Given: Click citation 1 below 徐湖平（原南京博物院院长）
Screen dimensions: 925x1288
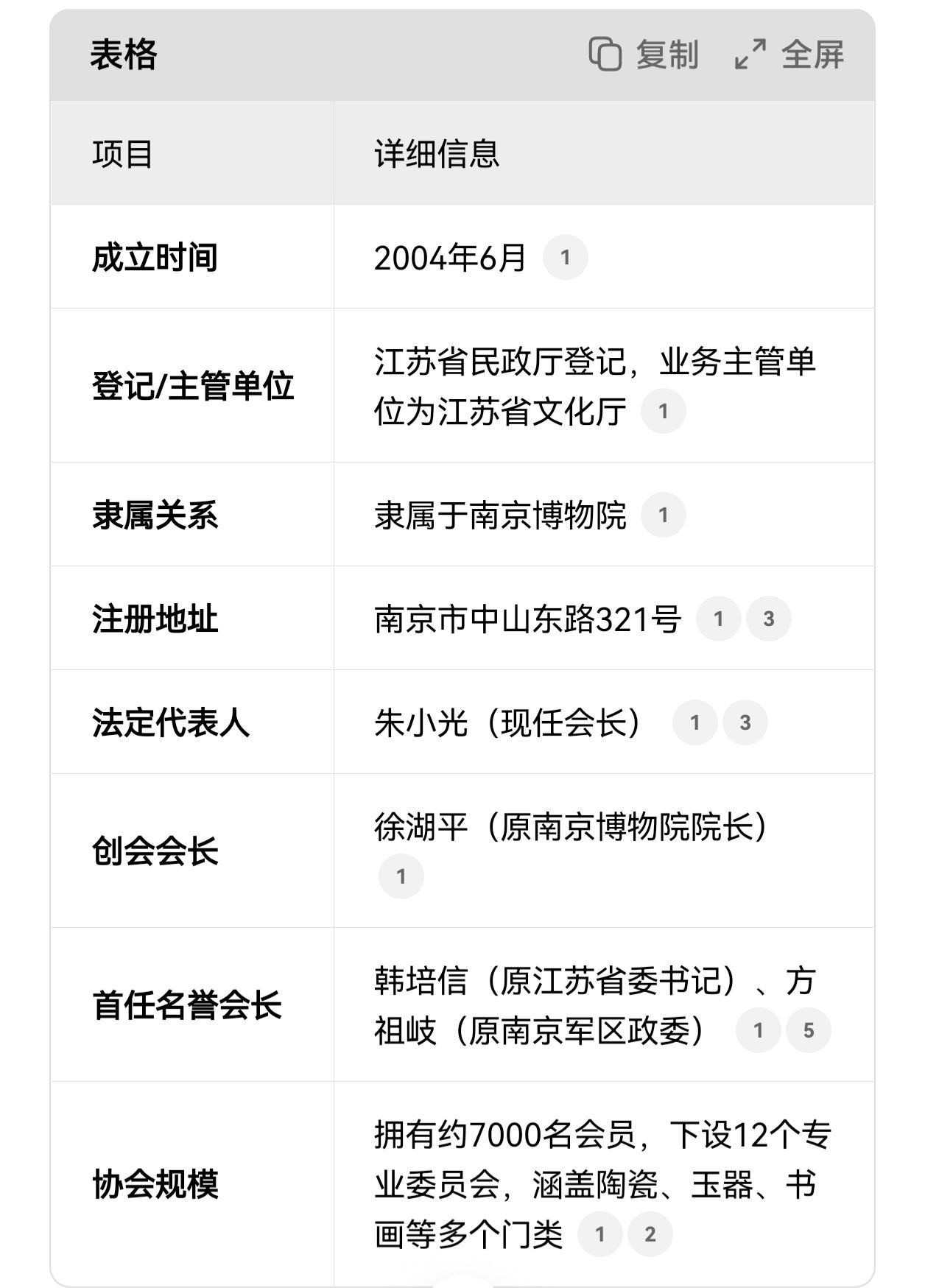Looking at the screenshot, I should point(400,877).
